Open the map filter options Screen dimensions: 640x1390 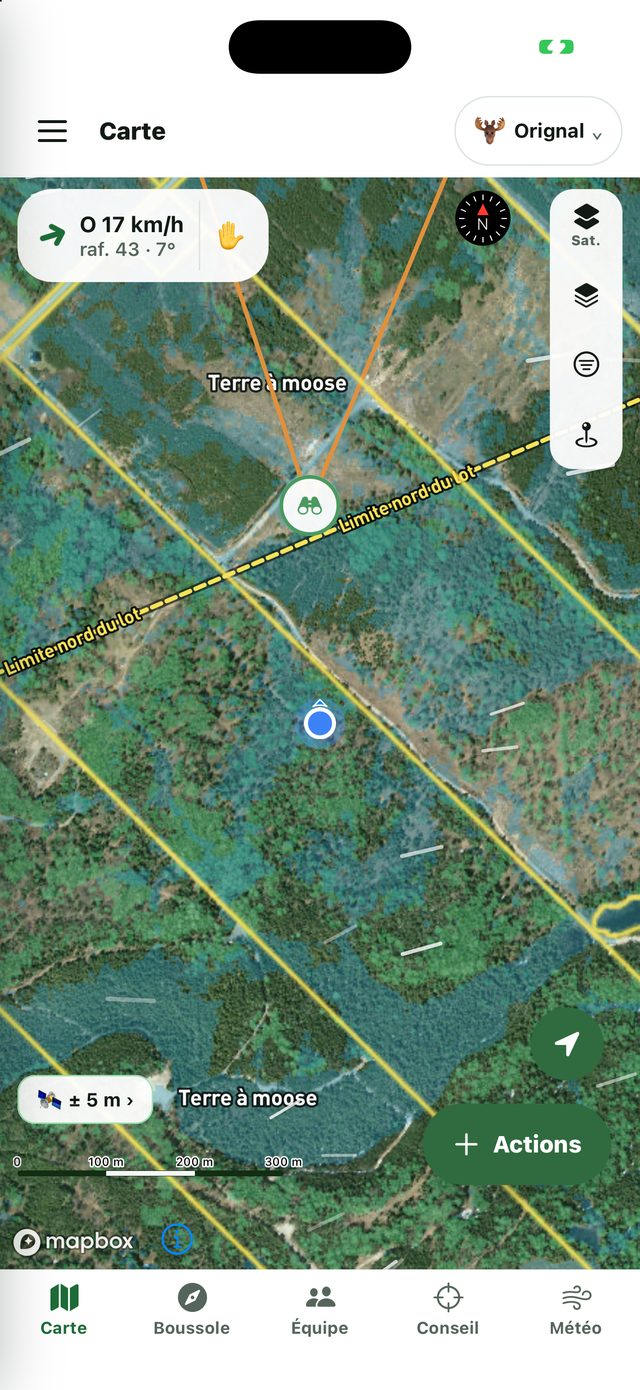[586, 365]
